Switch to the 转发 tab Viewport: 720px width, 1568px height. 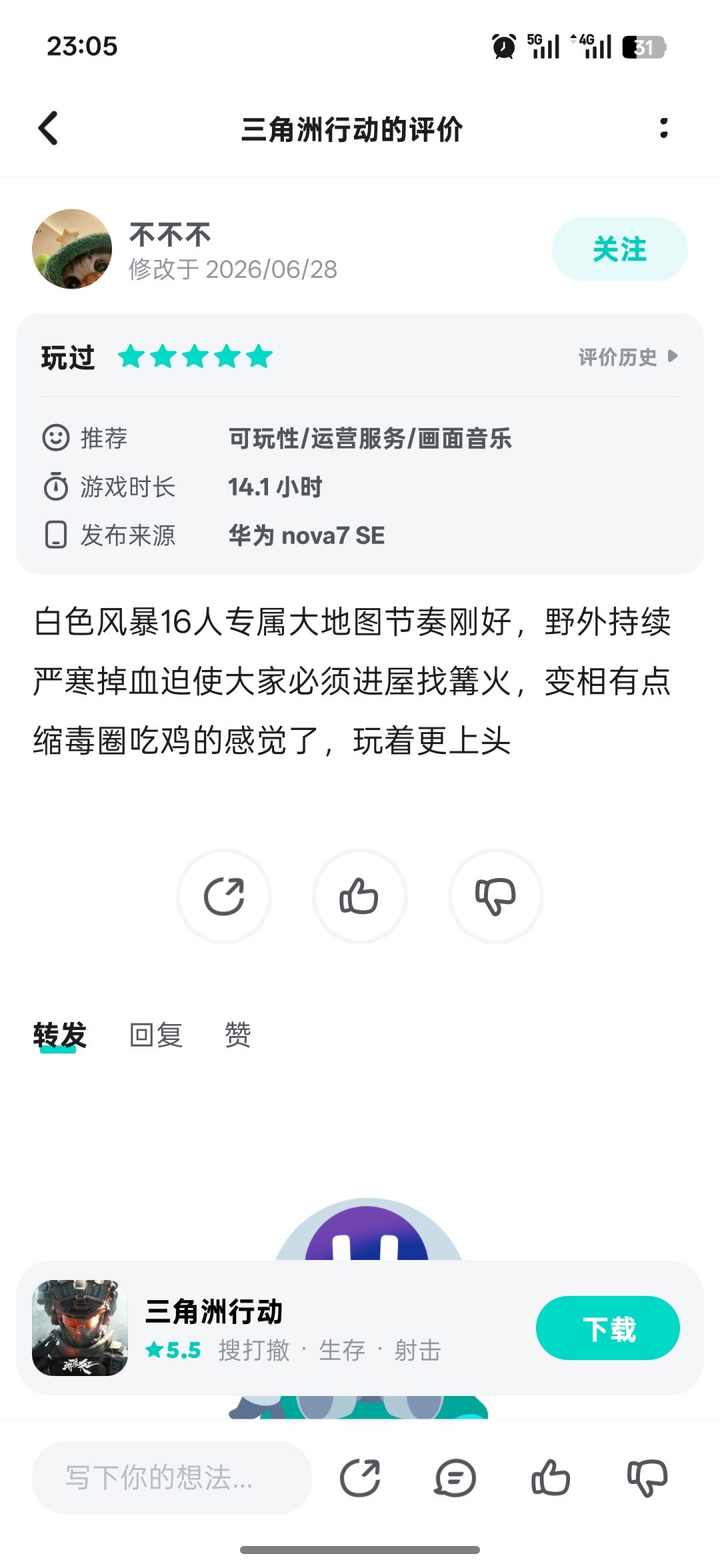(x=60, y=1035)
